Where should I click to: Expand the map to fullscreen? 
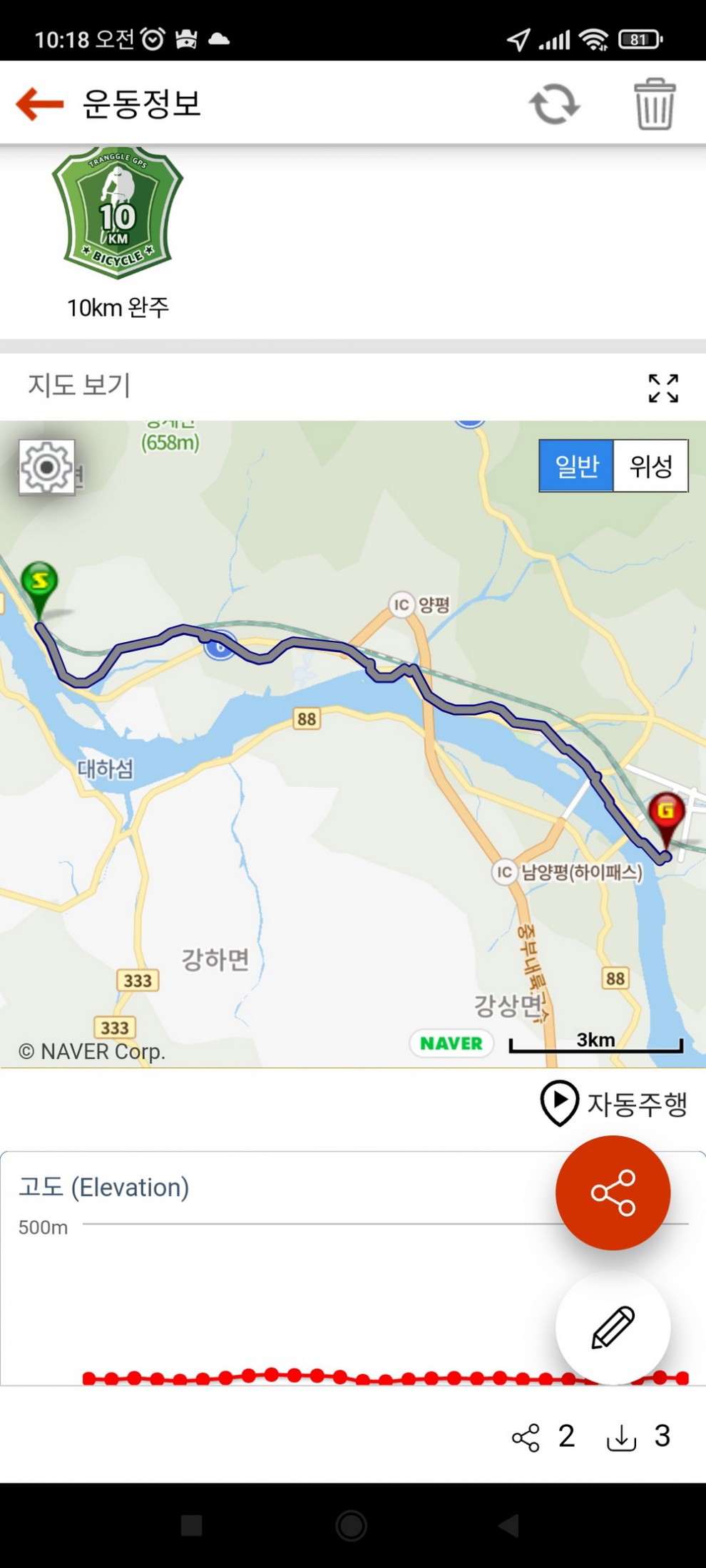pyautogui.click(x=662, y=388)
